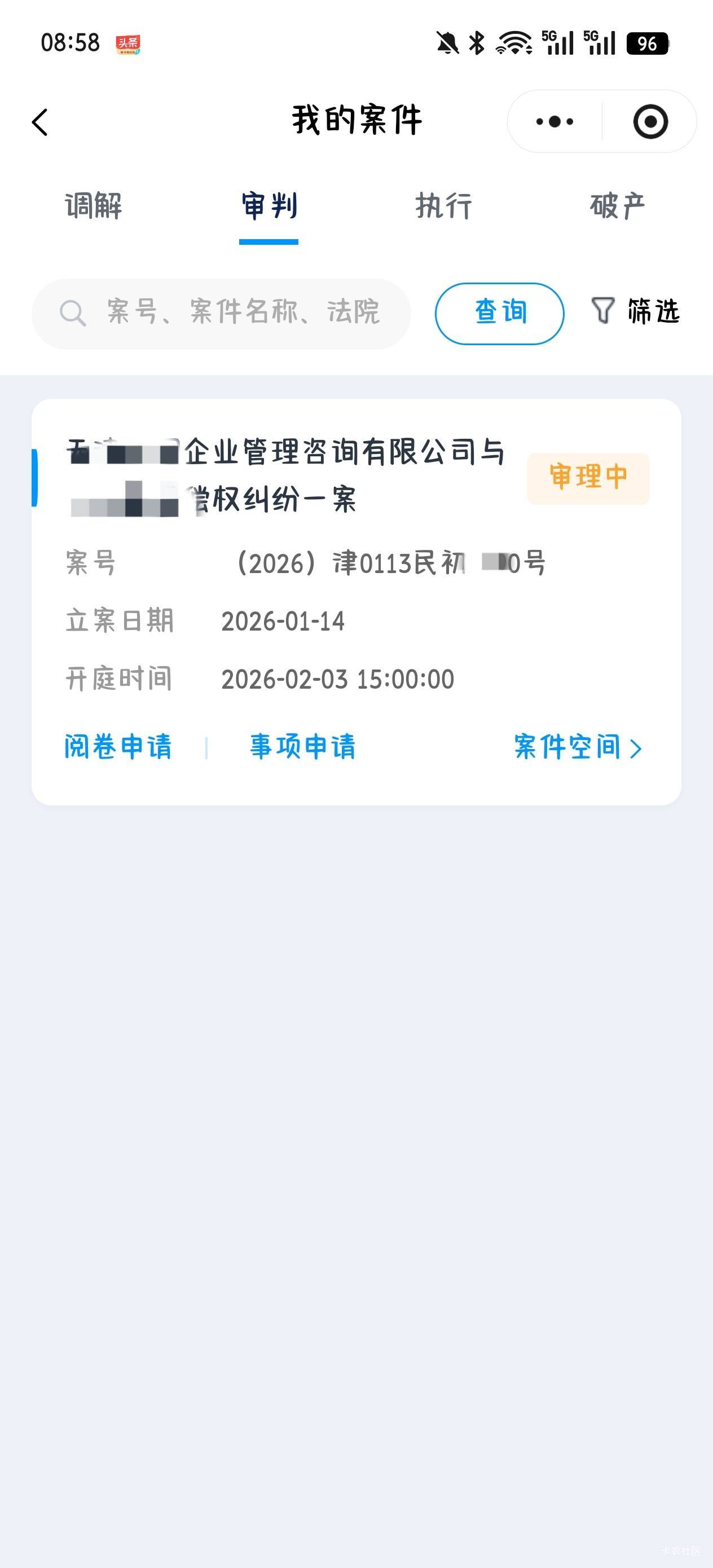Focus the case number search field

tap(221, 314)
